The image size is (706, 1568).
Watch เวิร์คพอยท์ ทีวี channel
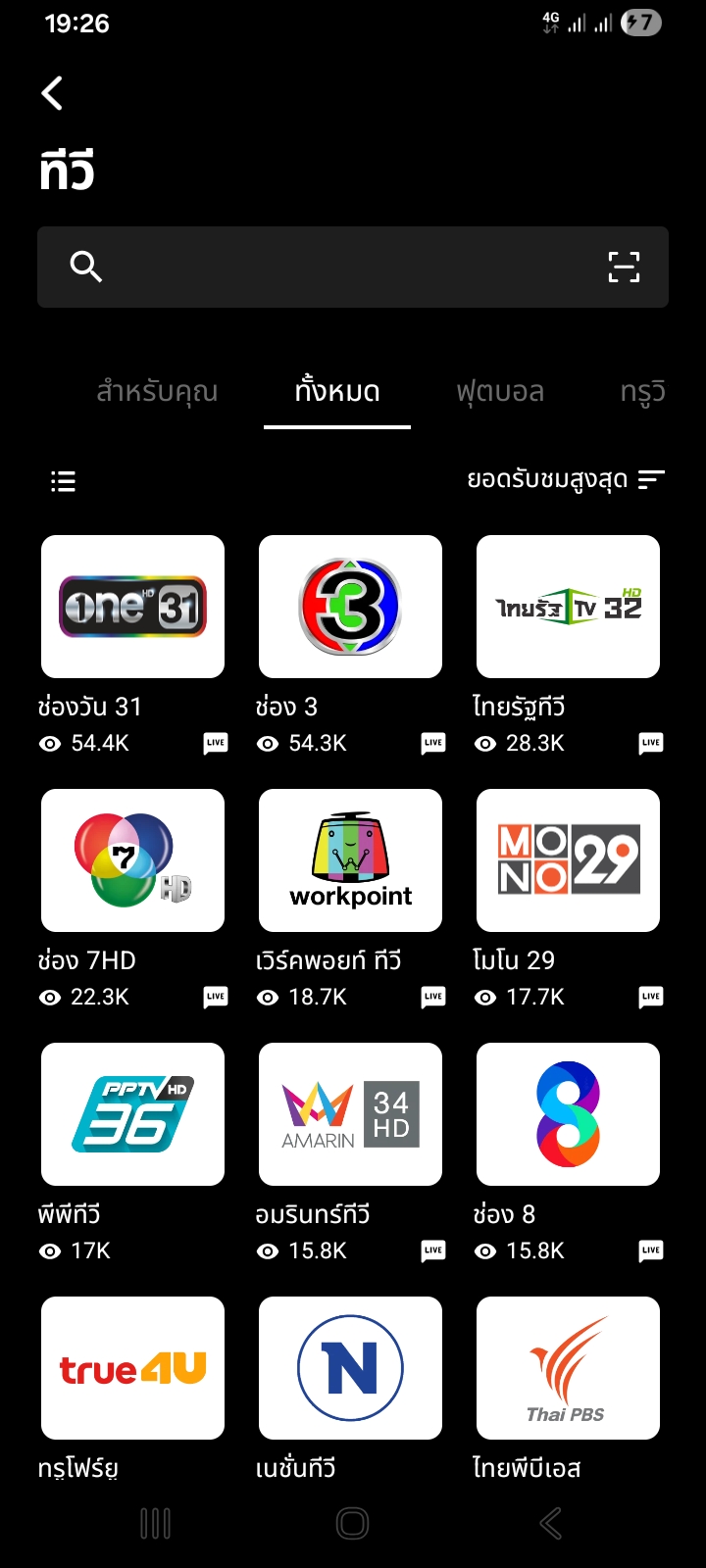pos(350,860)
